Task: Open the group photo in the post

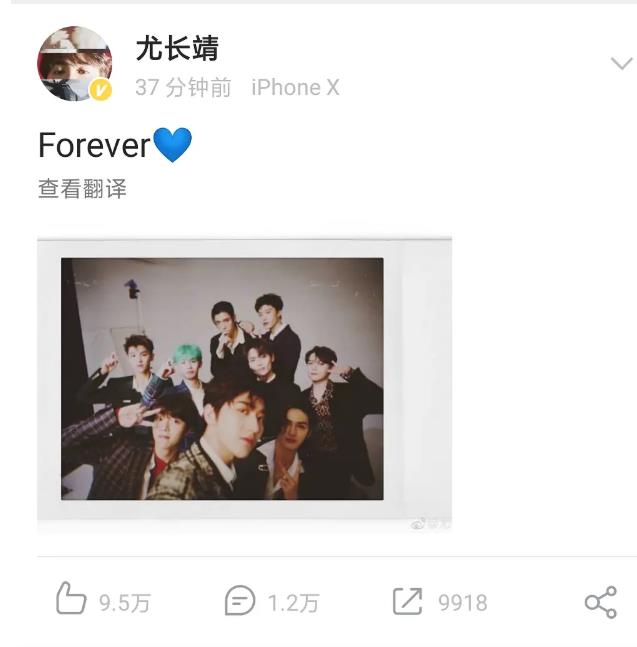Action: (x=244, y=383)
